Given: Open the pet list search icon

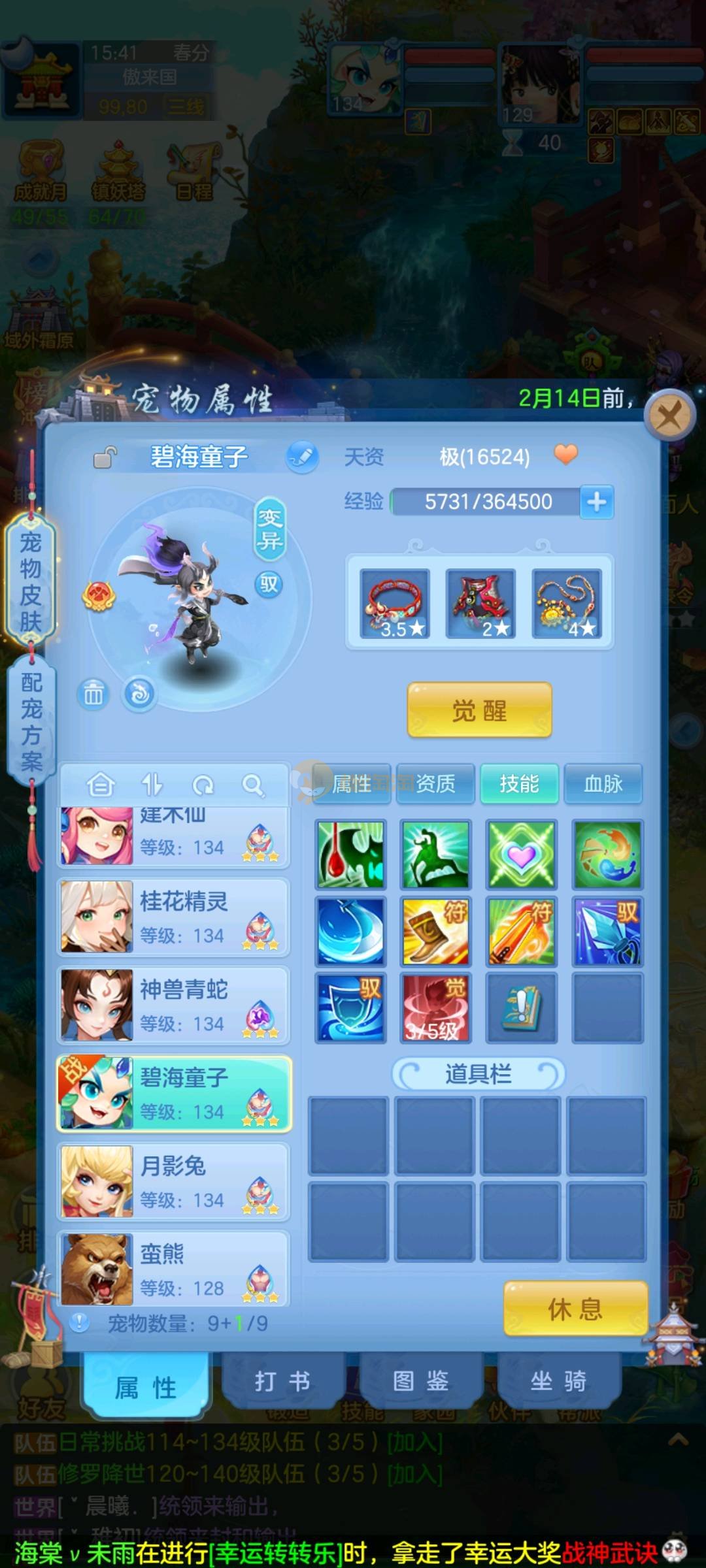Looking at the screenshot, I should (x=253, y=785).
